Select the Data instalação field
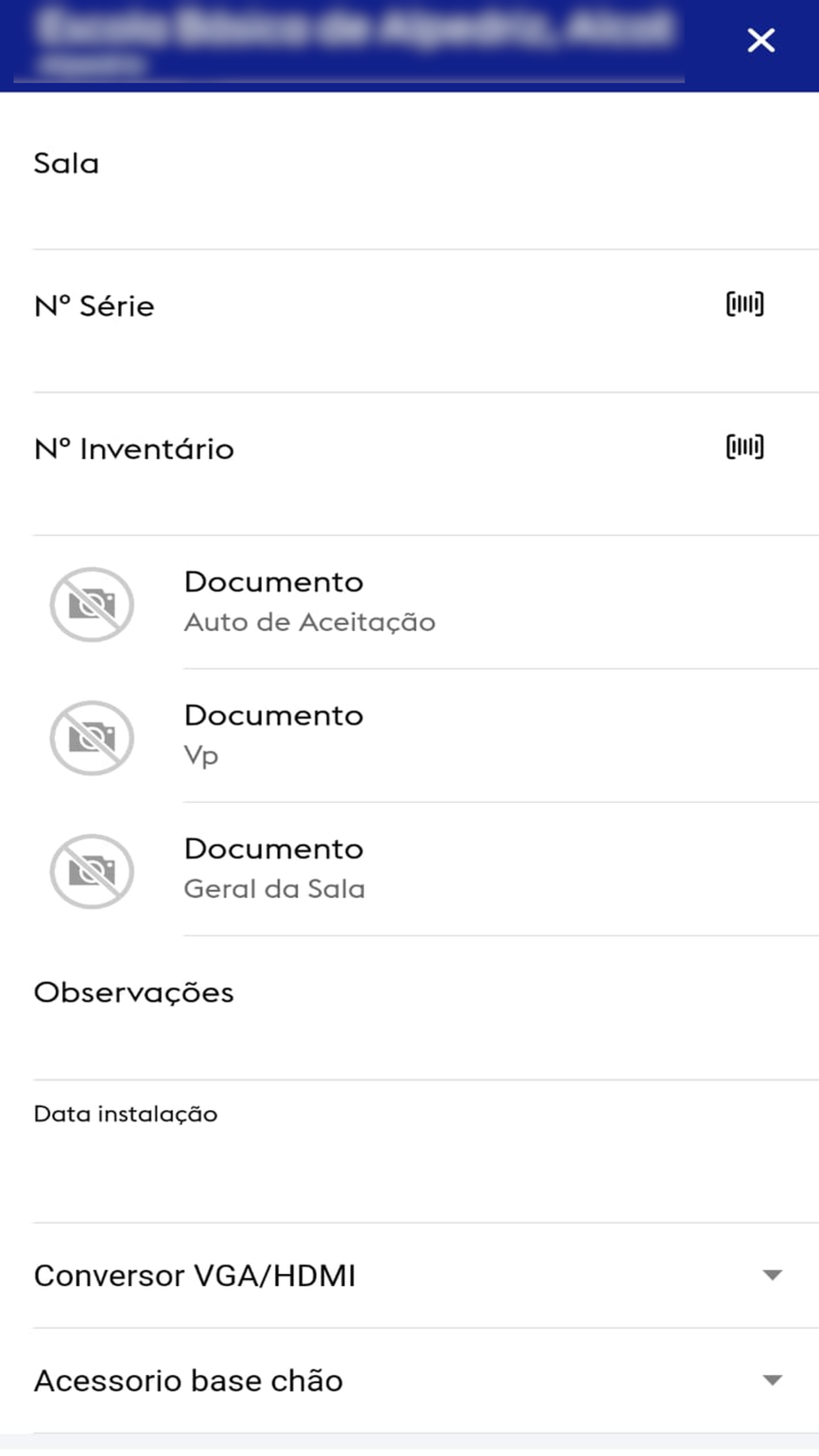Viewport: 819px width, 1456px height. (426, 1152)
